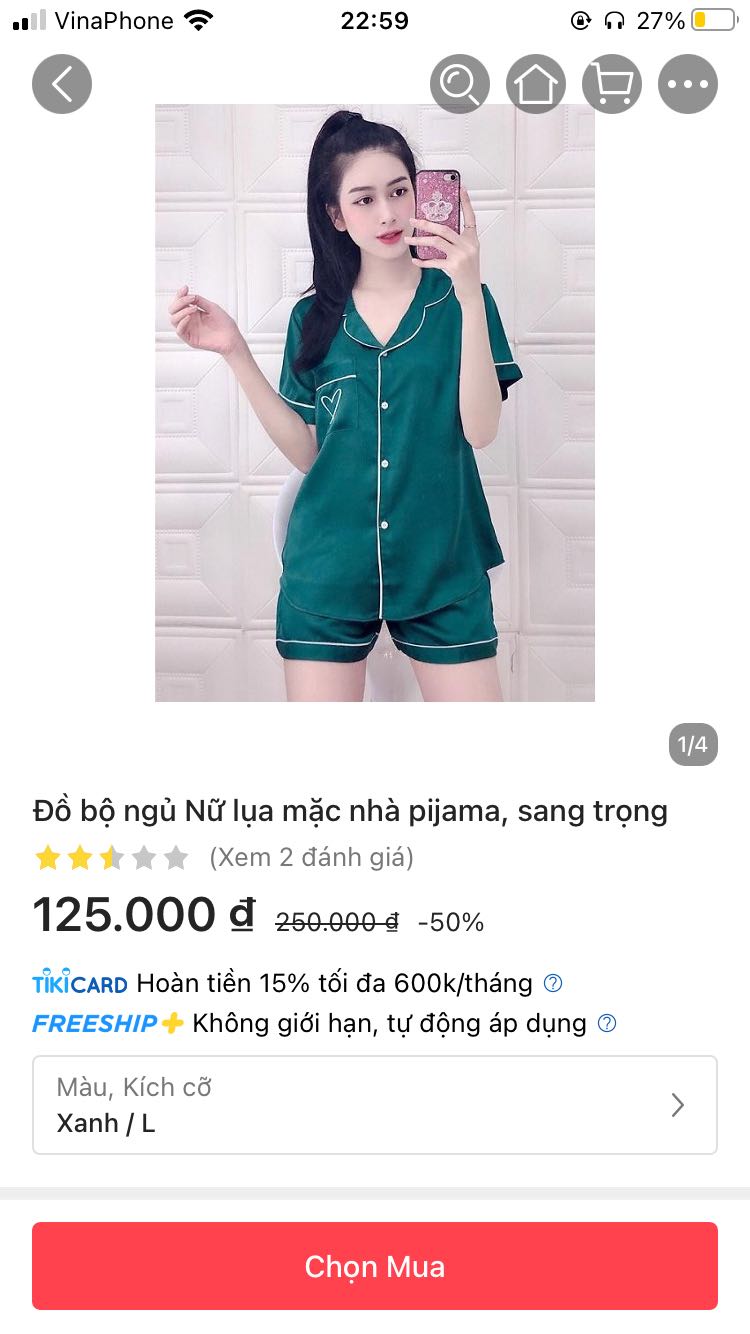The height and width of the screenshot is (1334, 750).
Task: Tap the 1/4 image counter overlay
Action: [x=692, y=744]
